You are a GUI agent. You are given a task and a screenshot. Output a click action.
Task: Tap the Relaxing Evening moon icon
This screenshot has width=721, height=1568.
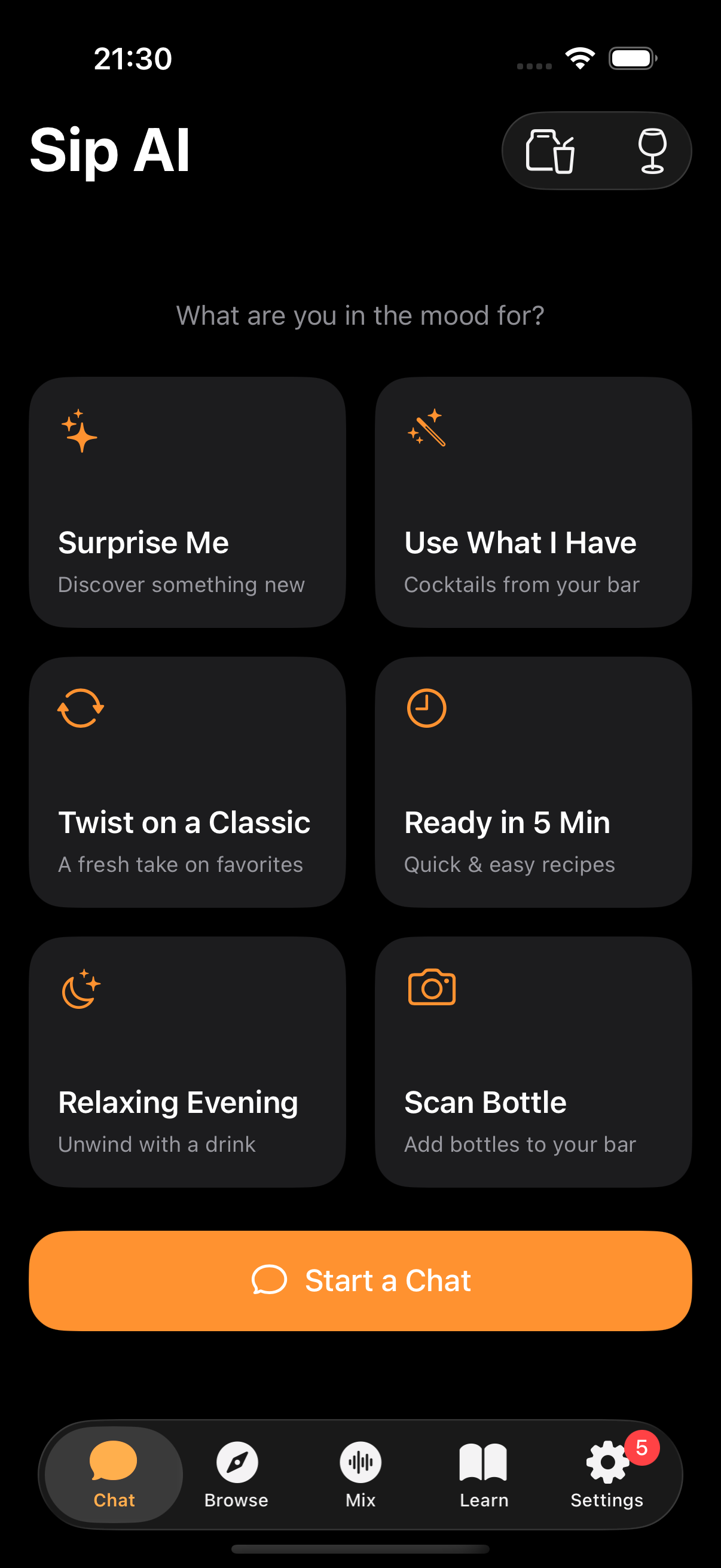[80, 988]
